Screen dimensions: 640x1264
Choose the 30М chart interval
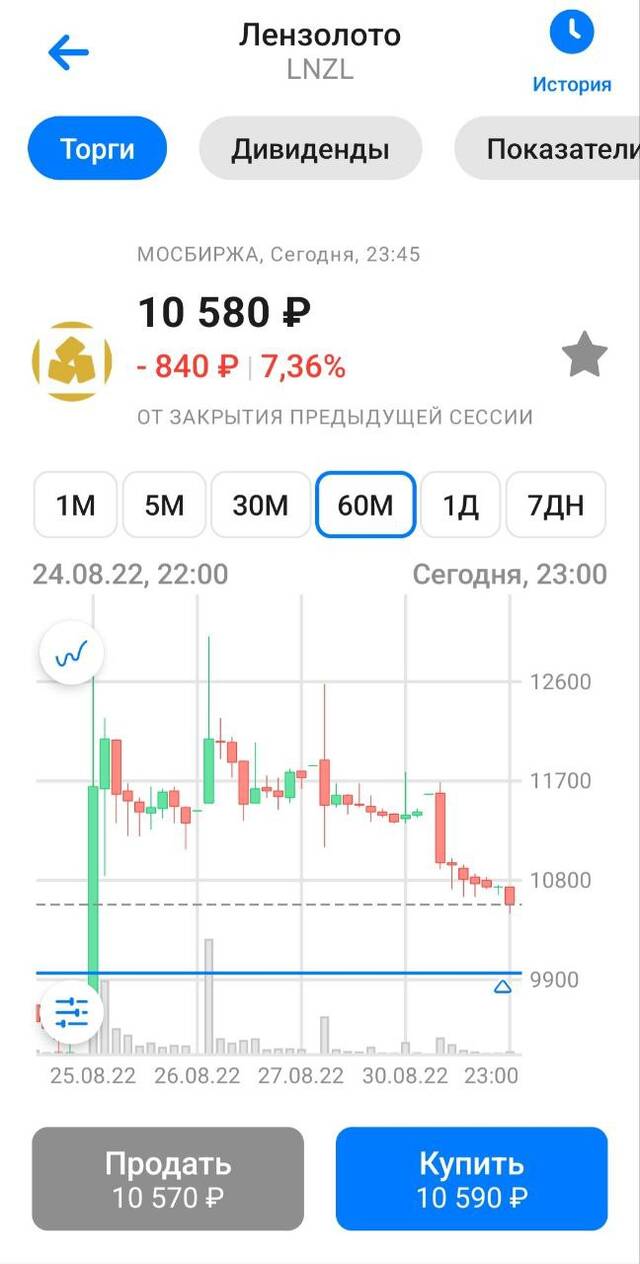click(260, 505)
